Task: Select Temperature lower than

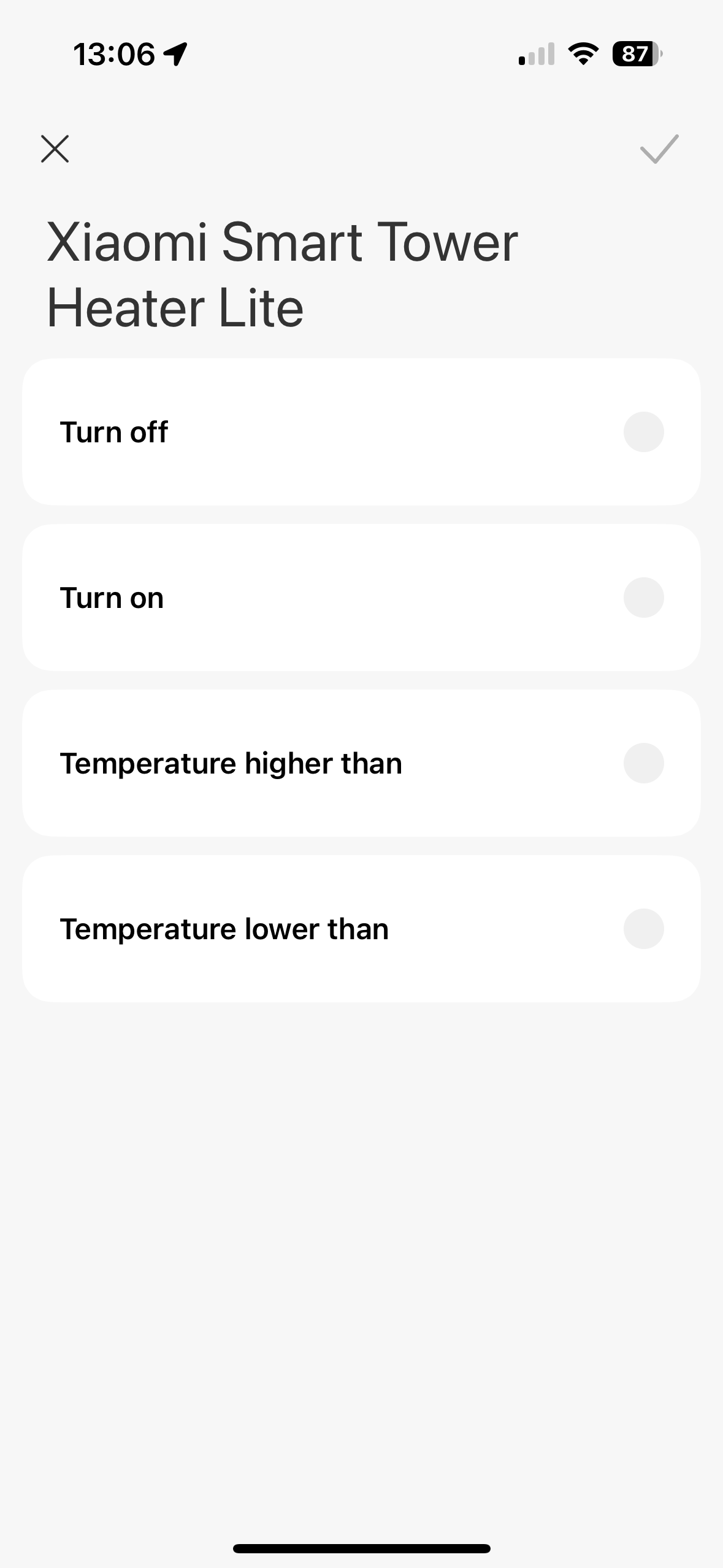Action: 643,929
